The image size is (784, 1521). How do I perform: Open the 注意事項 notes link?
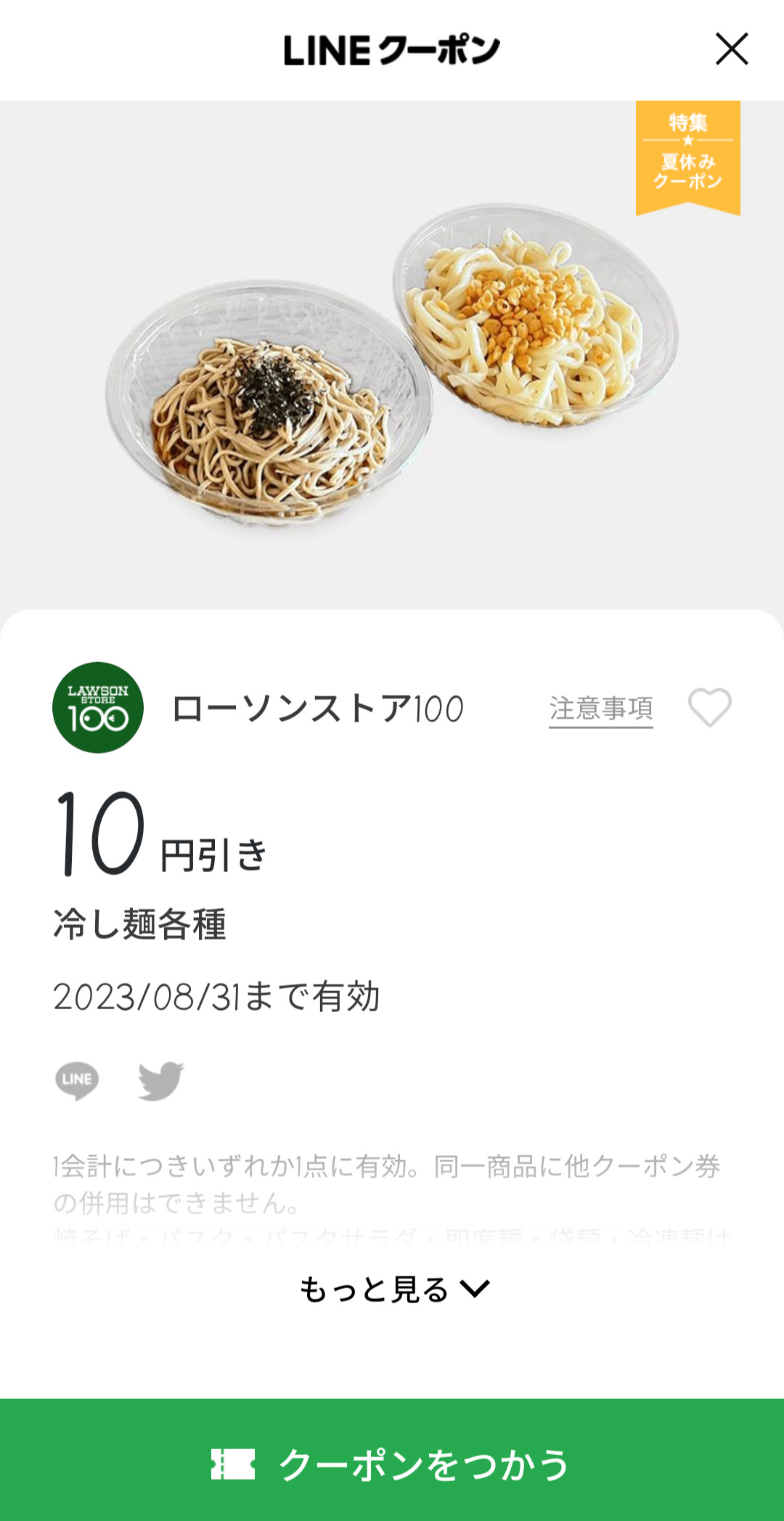[600, 709]
